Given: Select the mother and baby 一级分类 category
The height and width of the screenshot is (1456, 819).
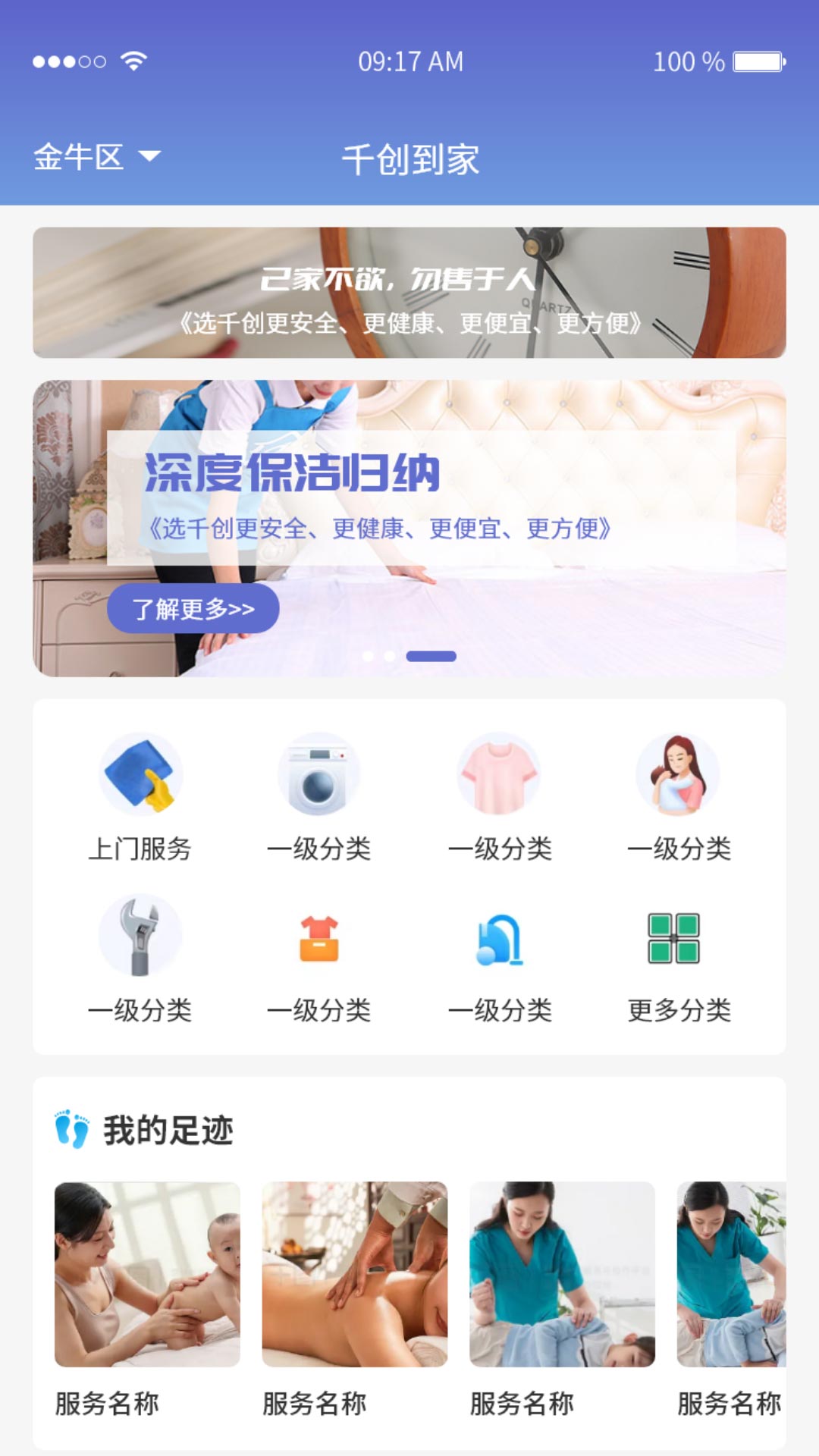Looking at the screenshot, I should [678, 796].
